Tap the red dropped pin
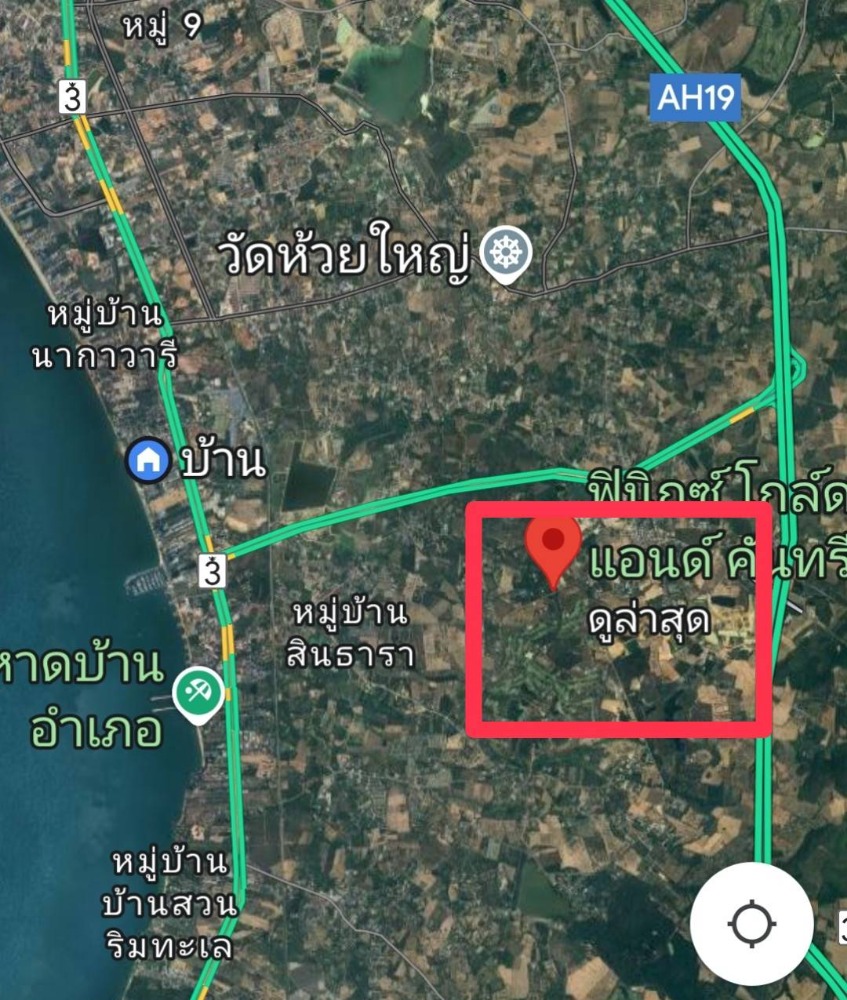 click(x=554, y=548)
